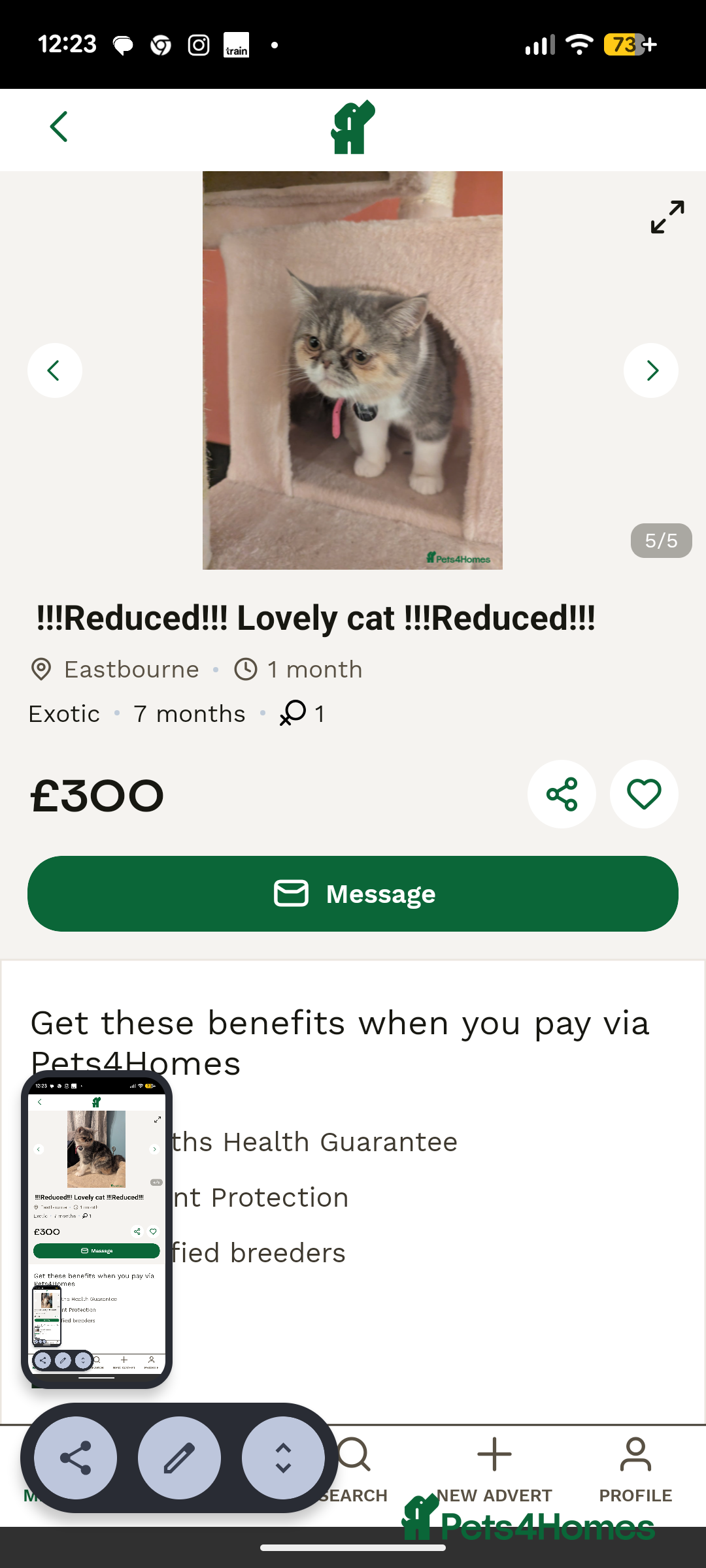Tap the 5/5 photo counter badge
This screenshot has width=706, height=1568.
point(661,540)
